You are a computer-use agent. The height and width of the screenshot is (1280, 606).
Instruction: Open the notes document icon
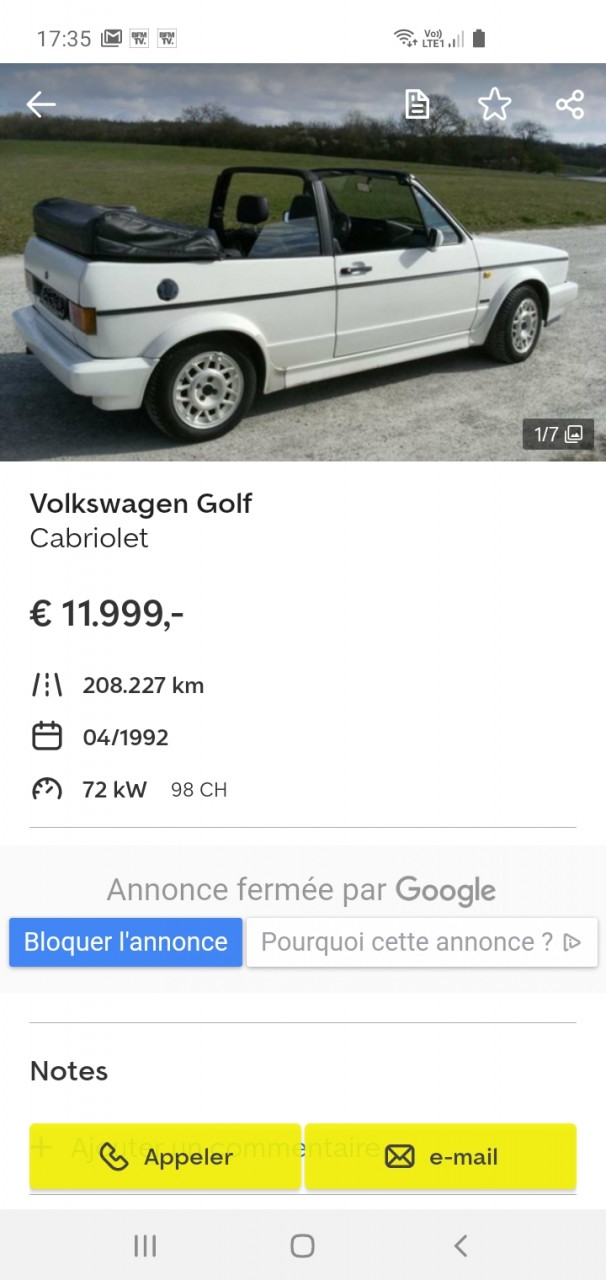(x=417, y=104)
